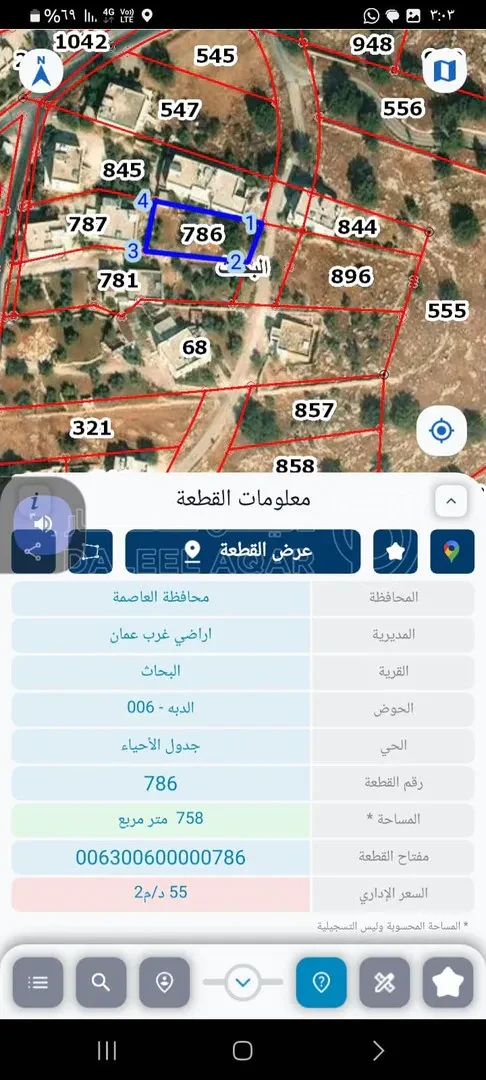Select parcel 844 on the map
Screen dimensions: 486x1080
pos(357,227)
